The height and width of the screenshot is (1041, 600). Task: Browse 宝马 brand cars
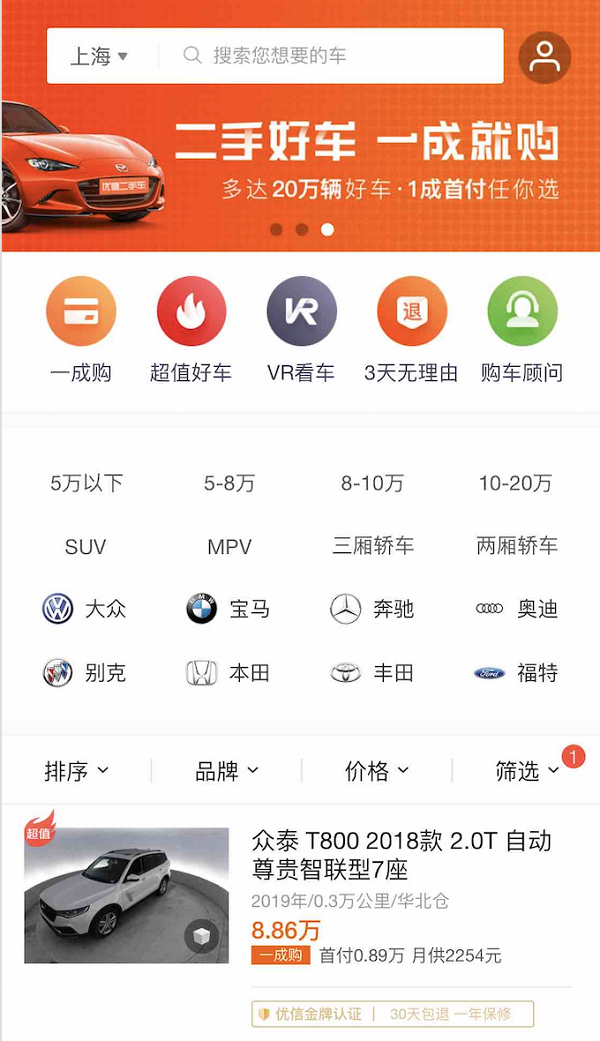point(229,609)
